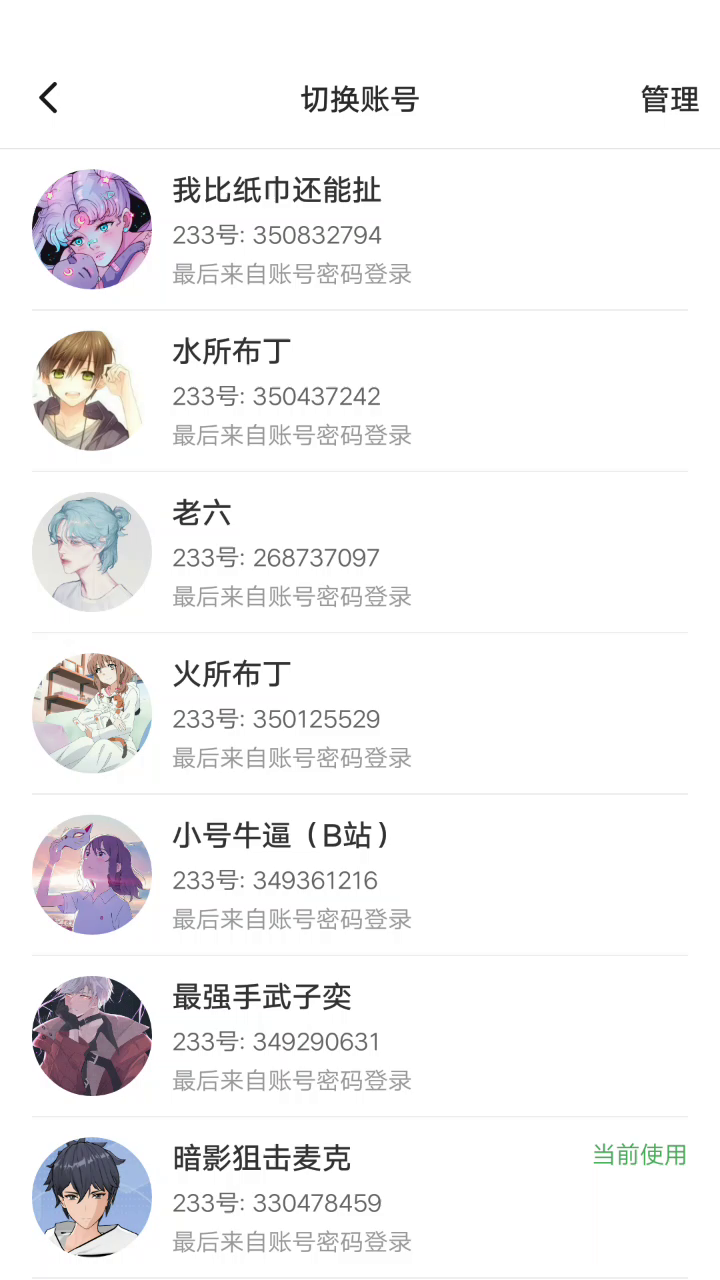The image size is (720, 1280).
Task: Switch to account 我比纸巾还能扯
Action: click(x=360, y=230)
